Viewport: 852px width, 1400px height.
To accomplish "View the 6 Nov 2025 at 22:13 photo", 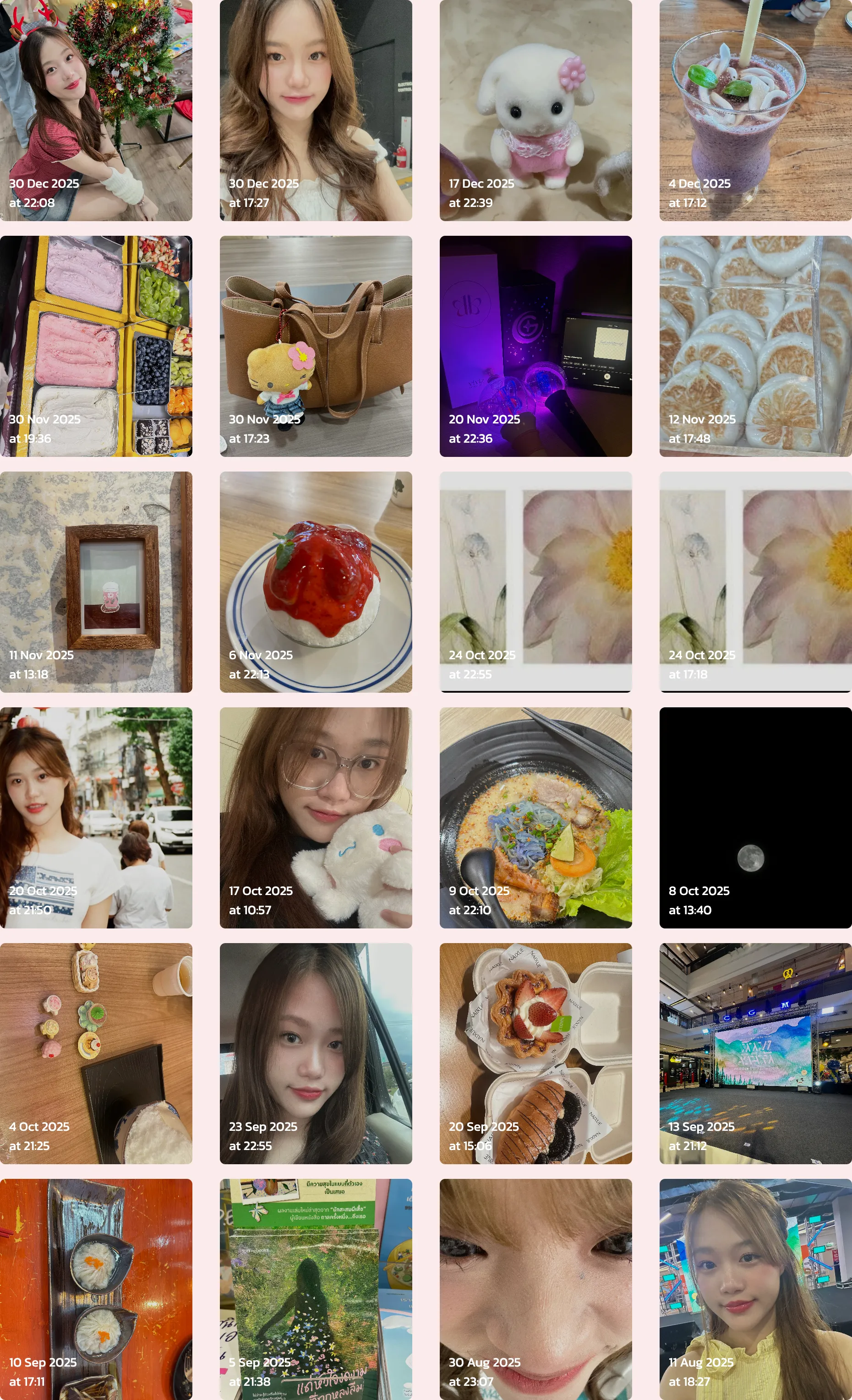I will tap(316, 582).
